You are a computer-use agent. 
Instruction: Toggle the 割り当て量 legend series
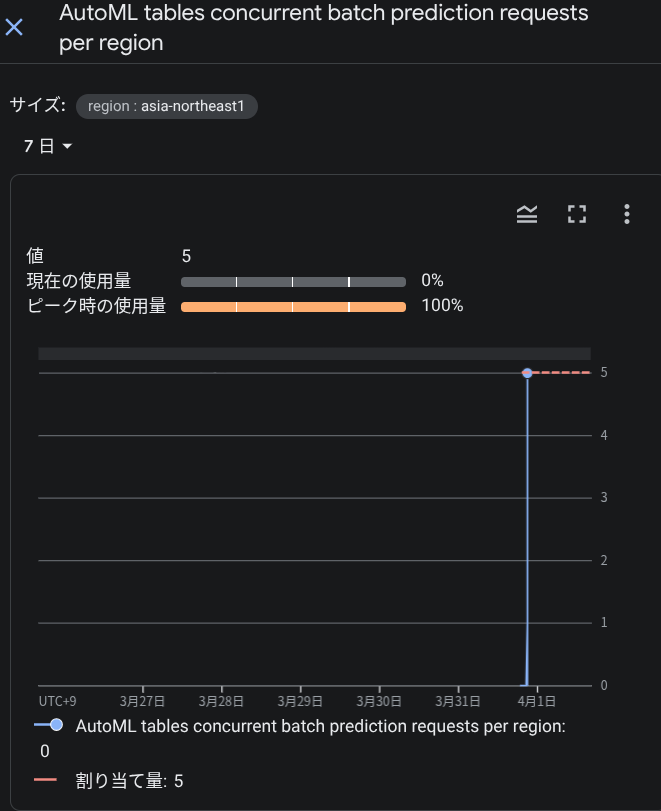pyautogui.click(x=109, y=780)
